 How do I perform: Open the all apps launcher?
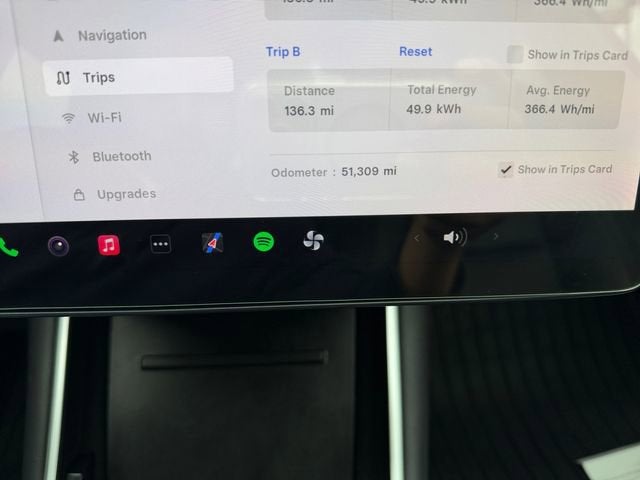click(x=160, y=244)
